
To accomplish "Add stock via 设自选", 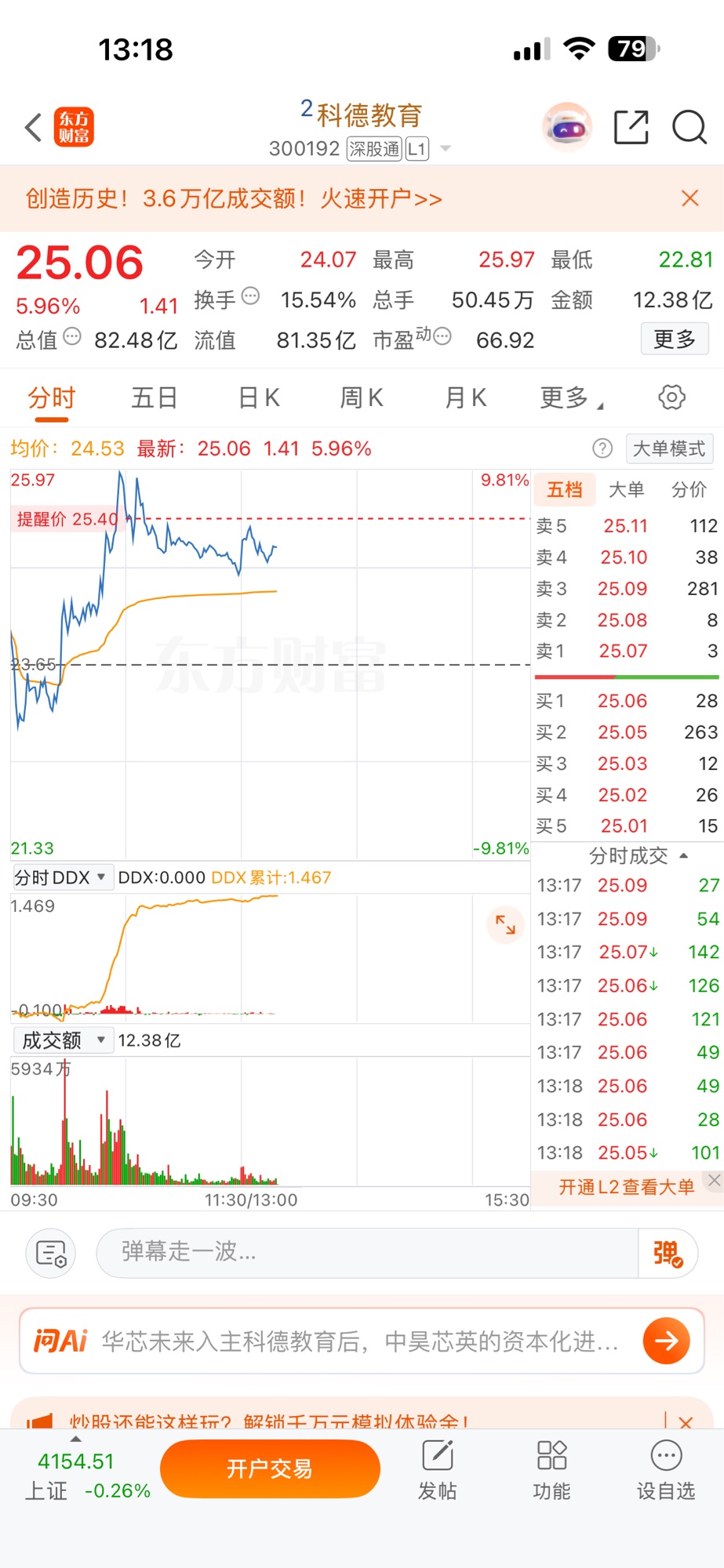I will point(665,1470).
